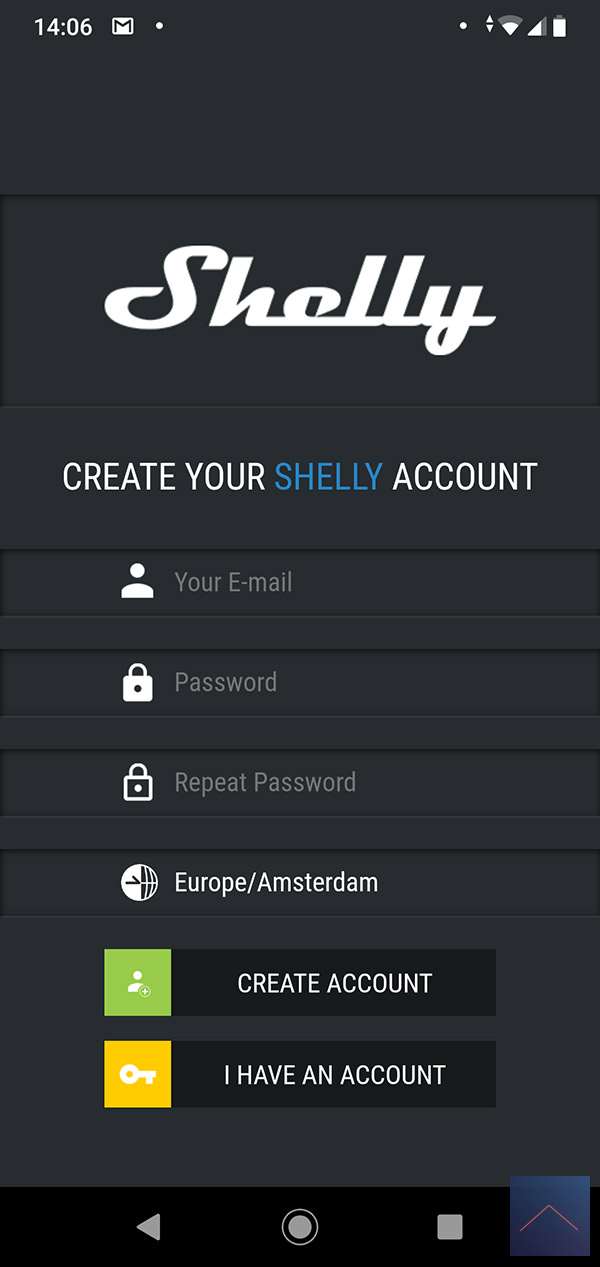Tap the Create Account button
The image size is (600, 1267).
(300, 983)
